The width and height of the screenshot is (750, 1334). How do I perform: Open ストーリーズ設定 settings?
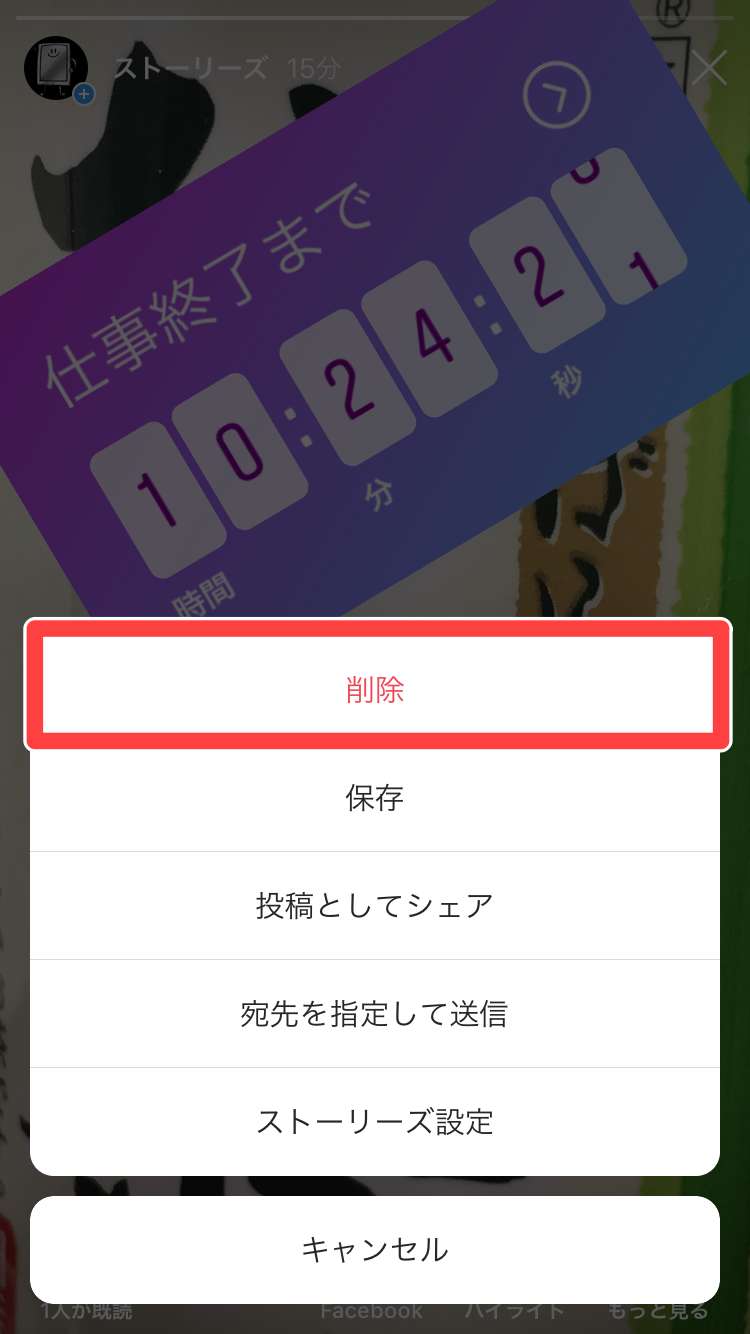click(x=375, y=1122)
